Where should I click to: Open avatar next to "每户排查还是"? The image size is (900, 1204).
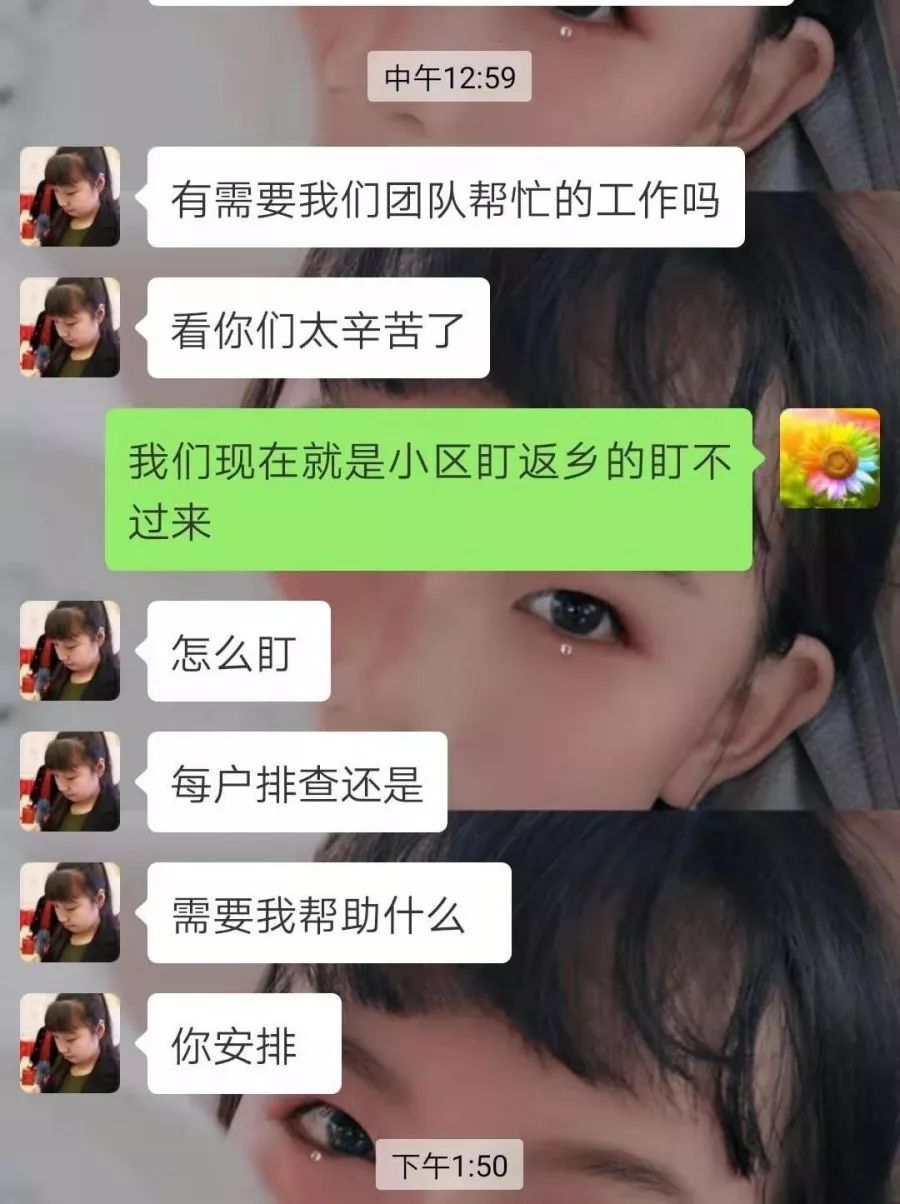(x=70, y=782)
